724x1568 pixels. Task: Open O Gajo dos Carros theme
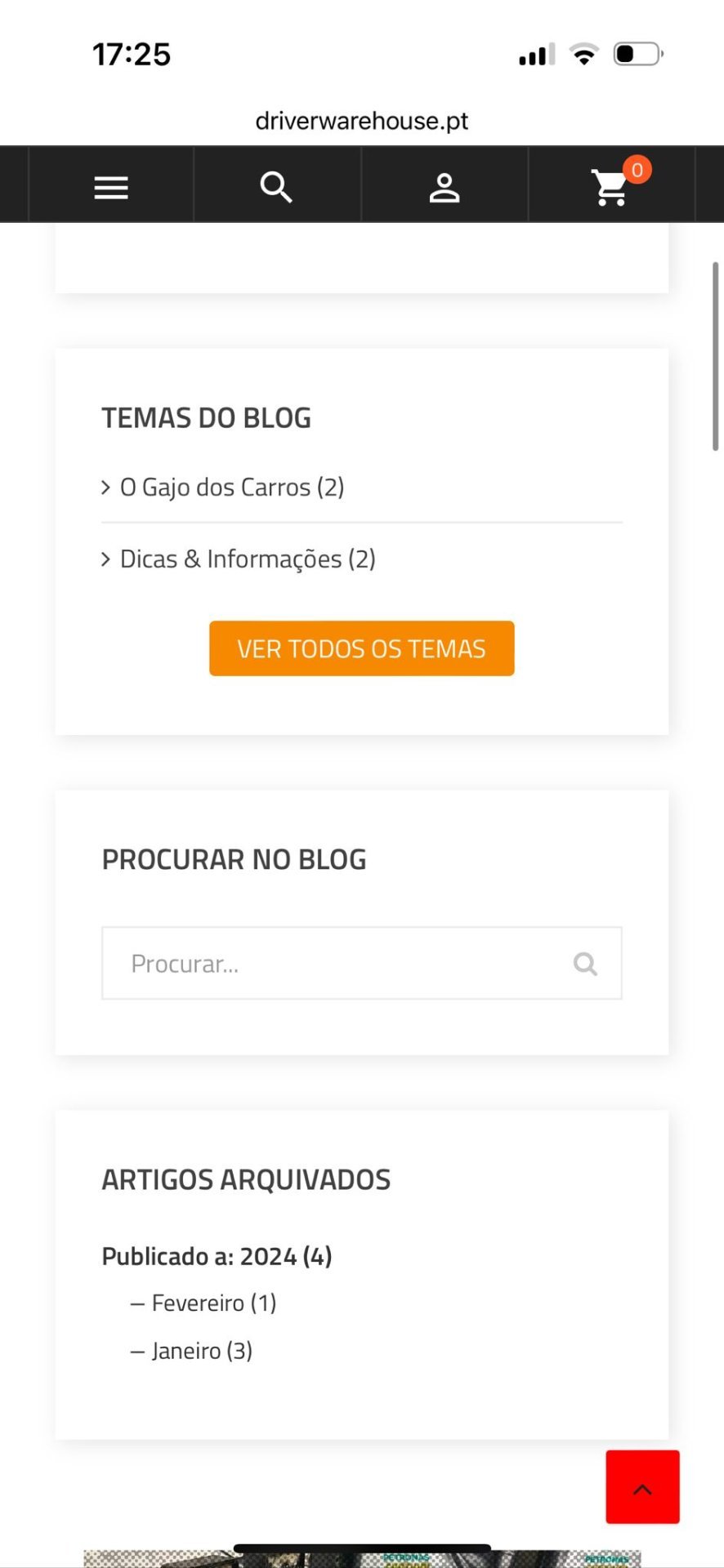click(231, 488)
